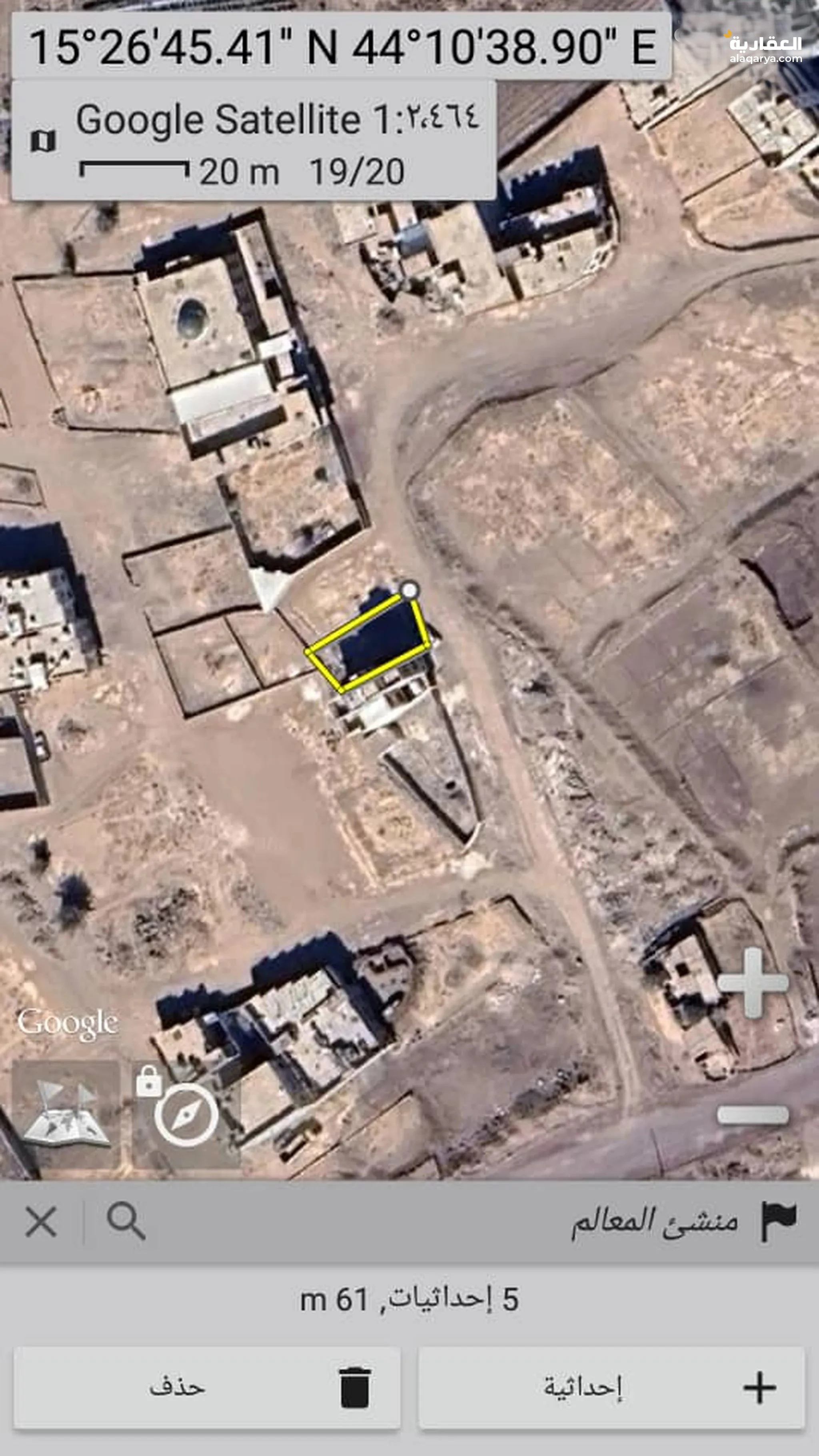
Task: Tap the coordinates bar at the top
Action: point(342,46)
